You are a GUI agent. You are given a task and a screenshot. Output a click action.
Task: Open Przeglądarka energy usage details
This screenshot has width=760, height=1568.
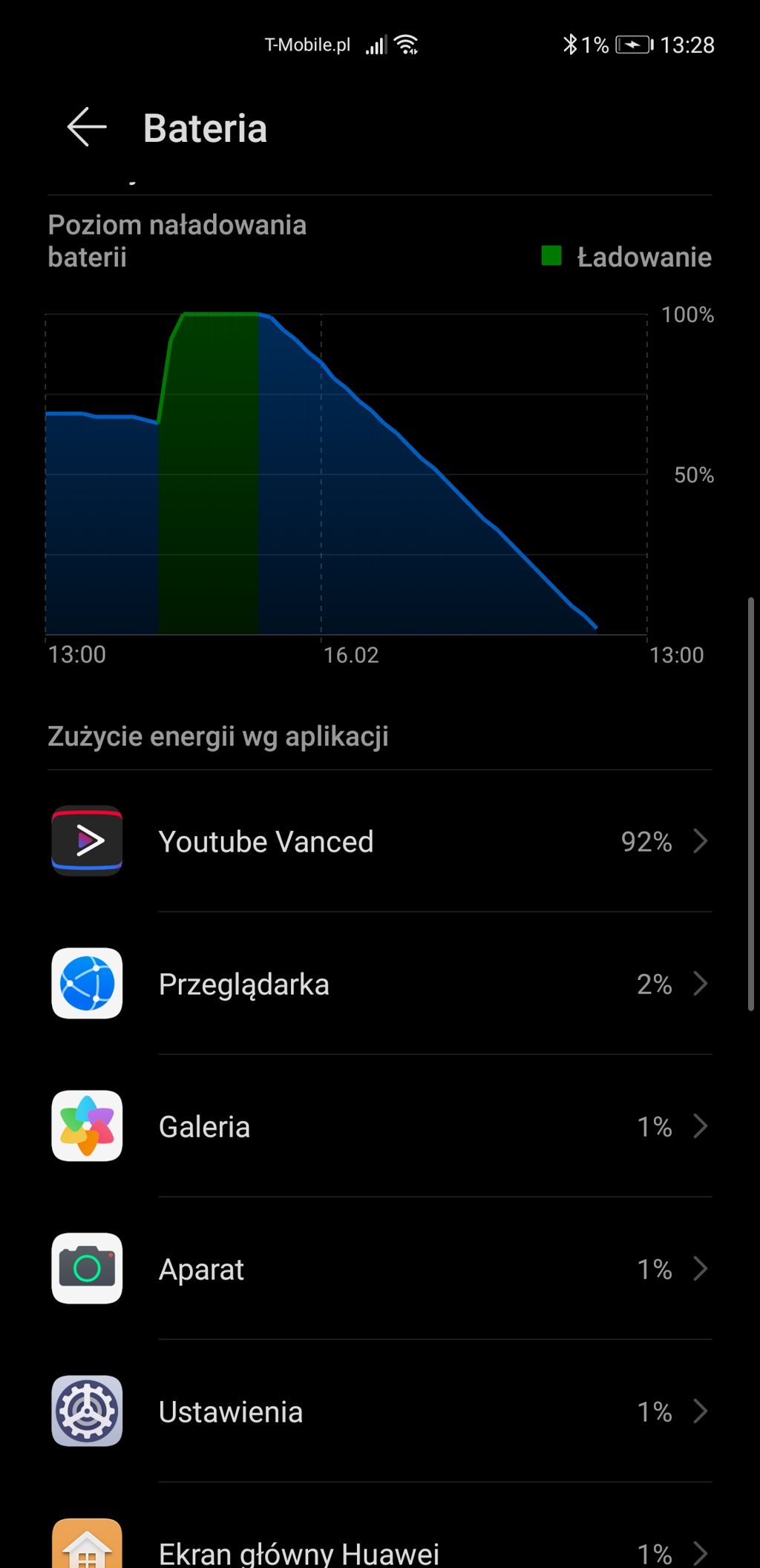[x=380, y=984]
